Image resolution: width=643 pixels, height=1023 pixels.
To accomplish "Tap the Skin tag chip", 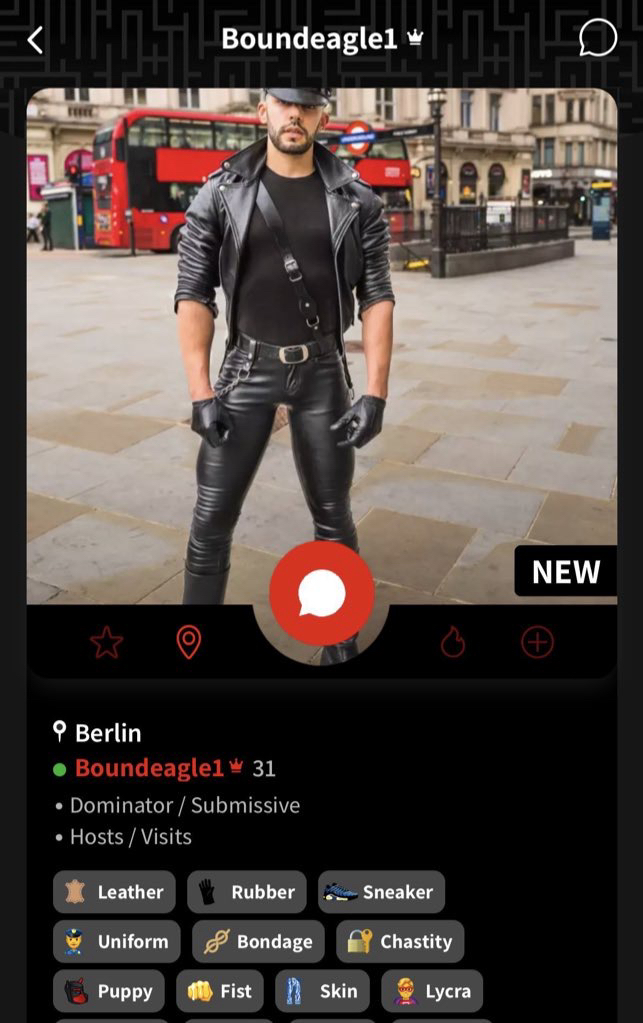I will click(322, 991).
